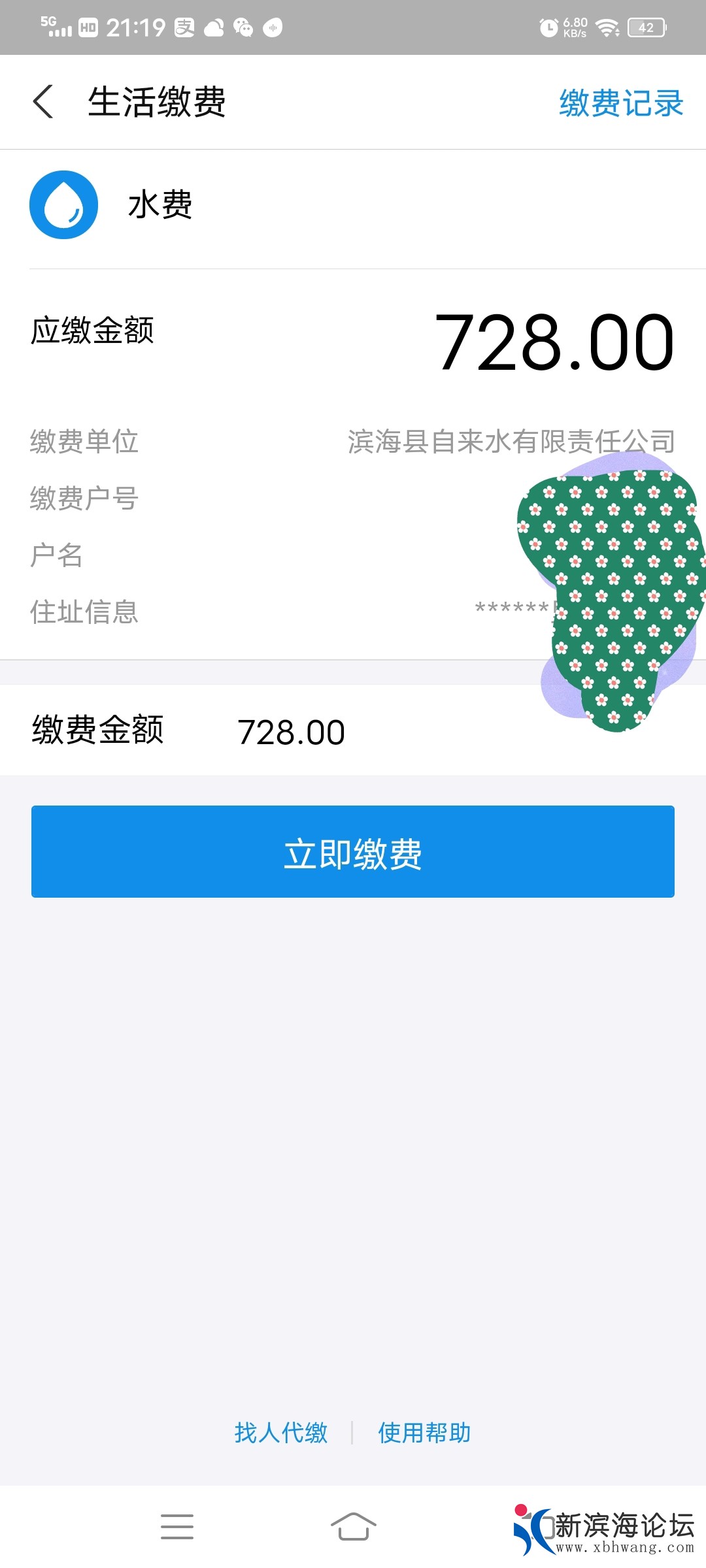
Task: Tap 立即缴费 to pay now
Action: 353,852
